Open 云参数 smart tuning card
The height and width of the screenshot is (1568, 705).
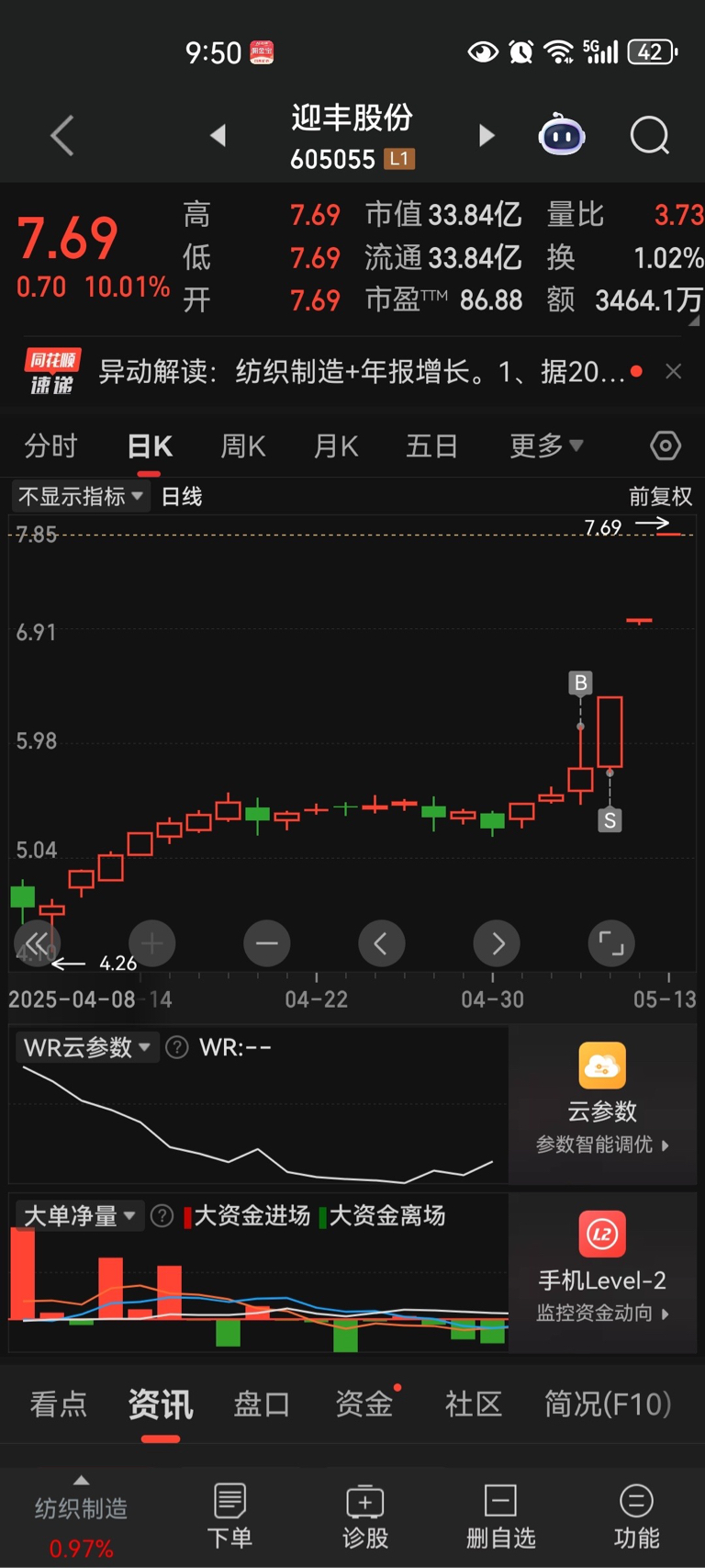pyautogui.click(x=602, y=1100)
